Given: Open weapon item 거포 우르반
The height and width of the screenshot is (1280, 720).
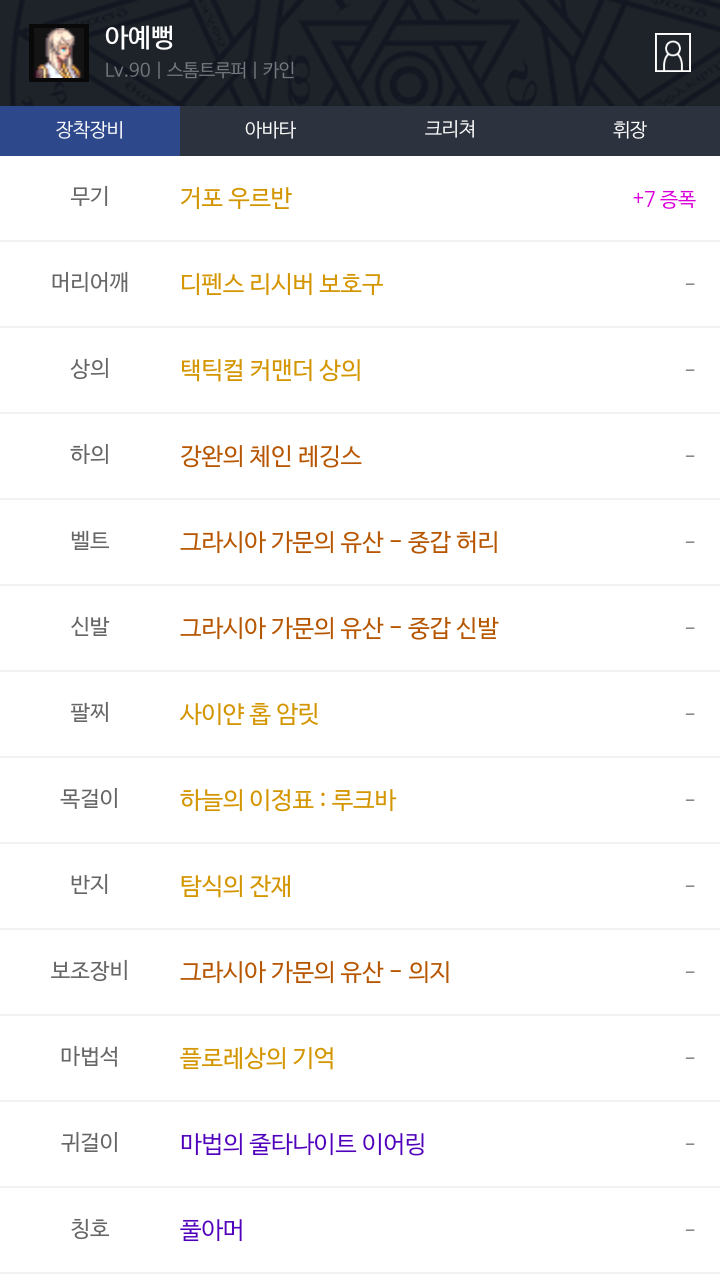Looking at the screenshot, I should tap(235, 198).
